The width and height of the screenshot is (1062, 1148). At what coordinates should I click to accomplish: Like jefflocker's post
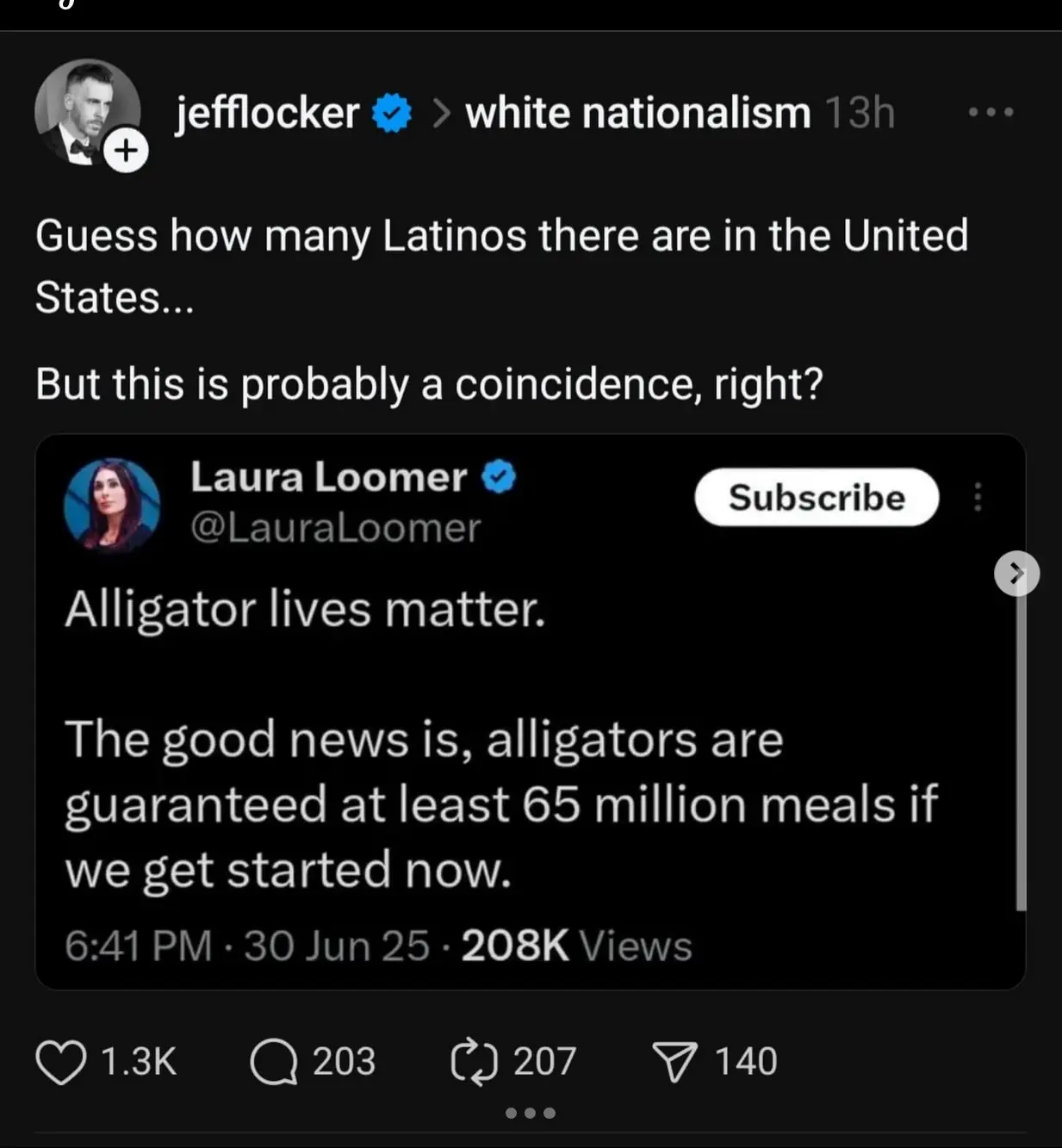coord(61,1061)
